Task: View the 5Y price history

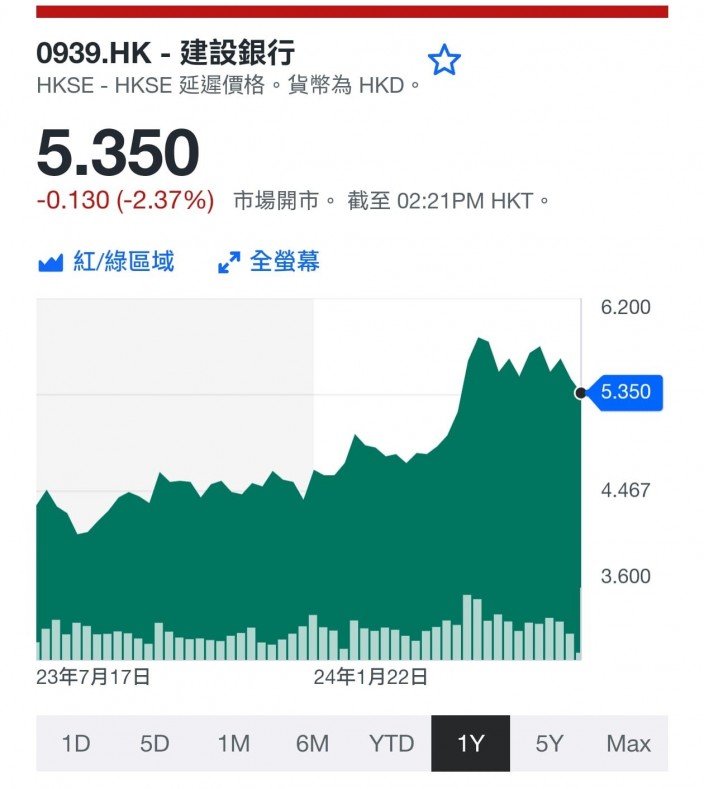Action: 550,743
